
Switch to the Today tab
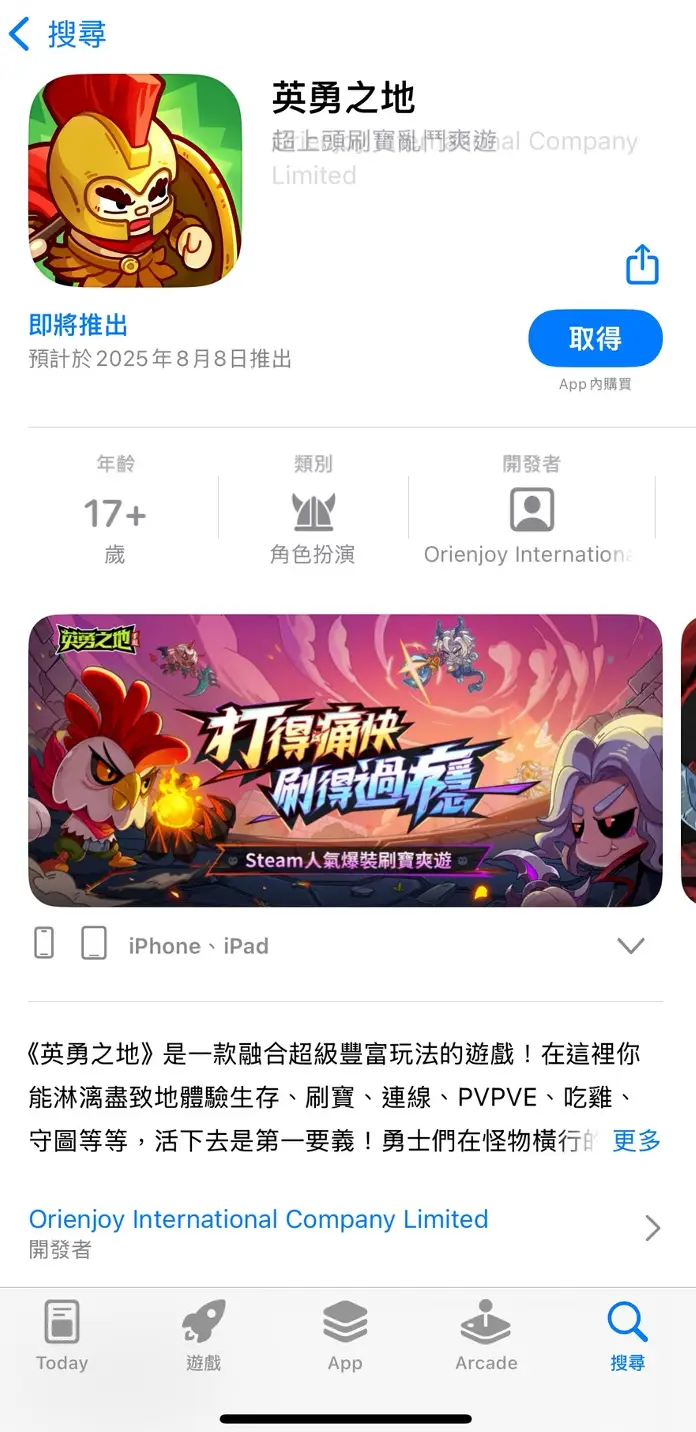(x=62, y=1336)
